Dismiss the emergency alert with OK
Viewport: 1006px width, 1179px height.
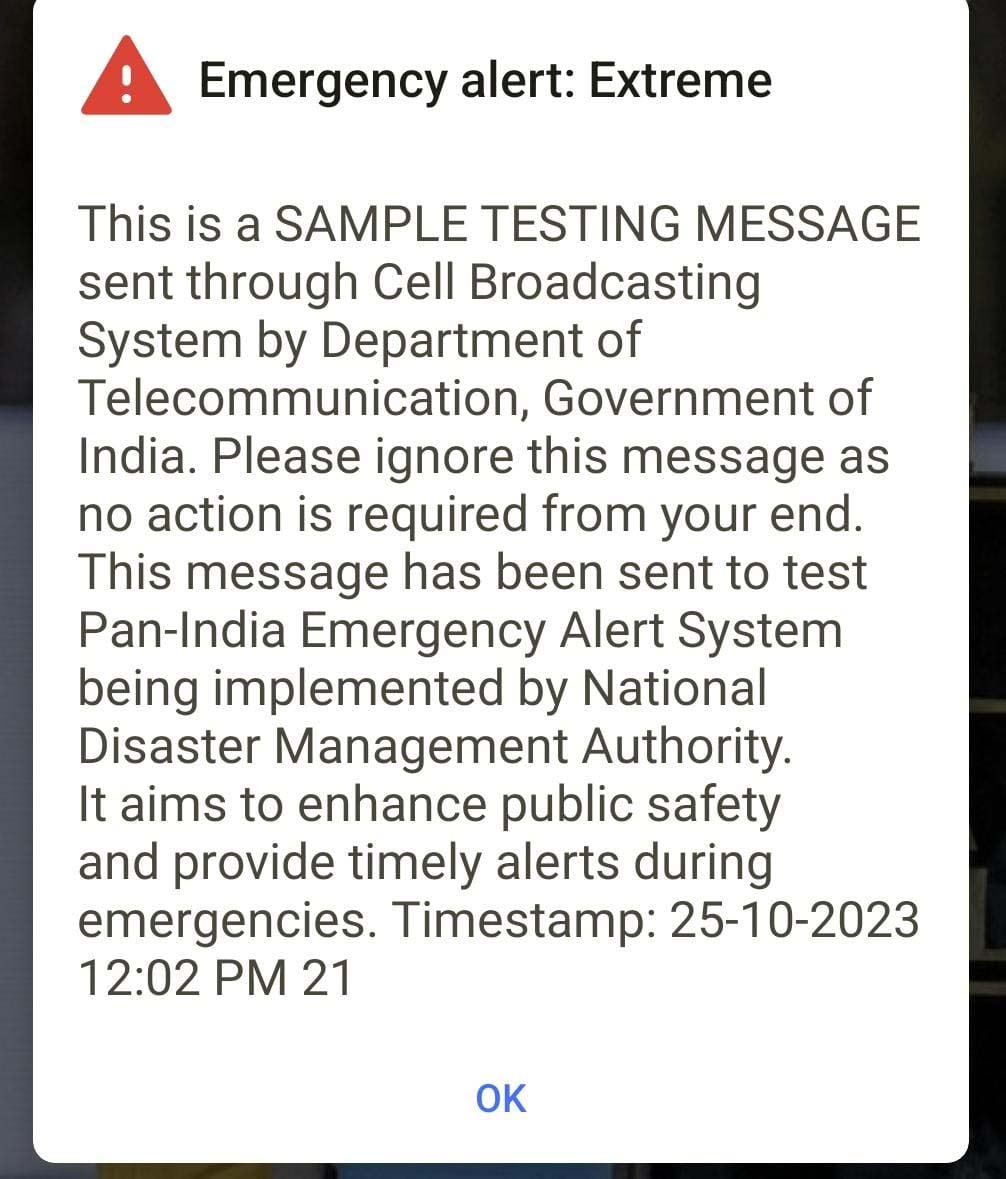pos(501,1098)
